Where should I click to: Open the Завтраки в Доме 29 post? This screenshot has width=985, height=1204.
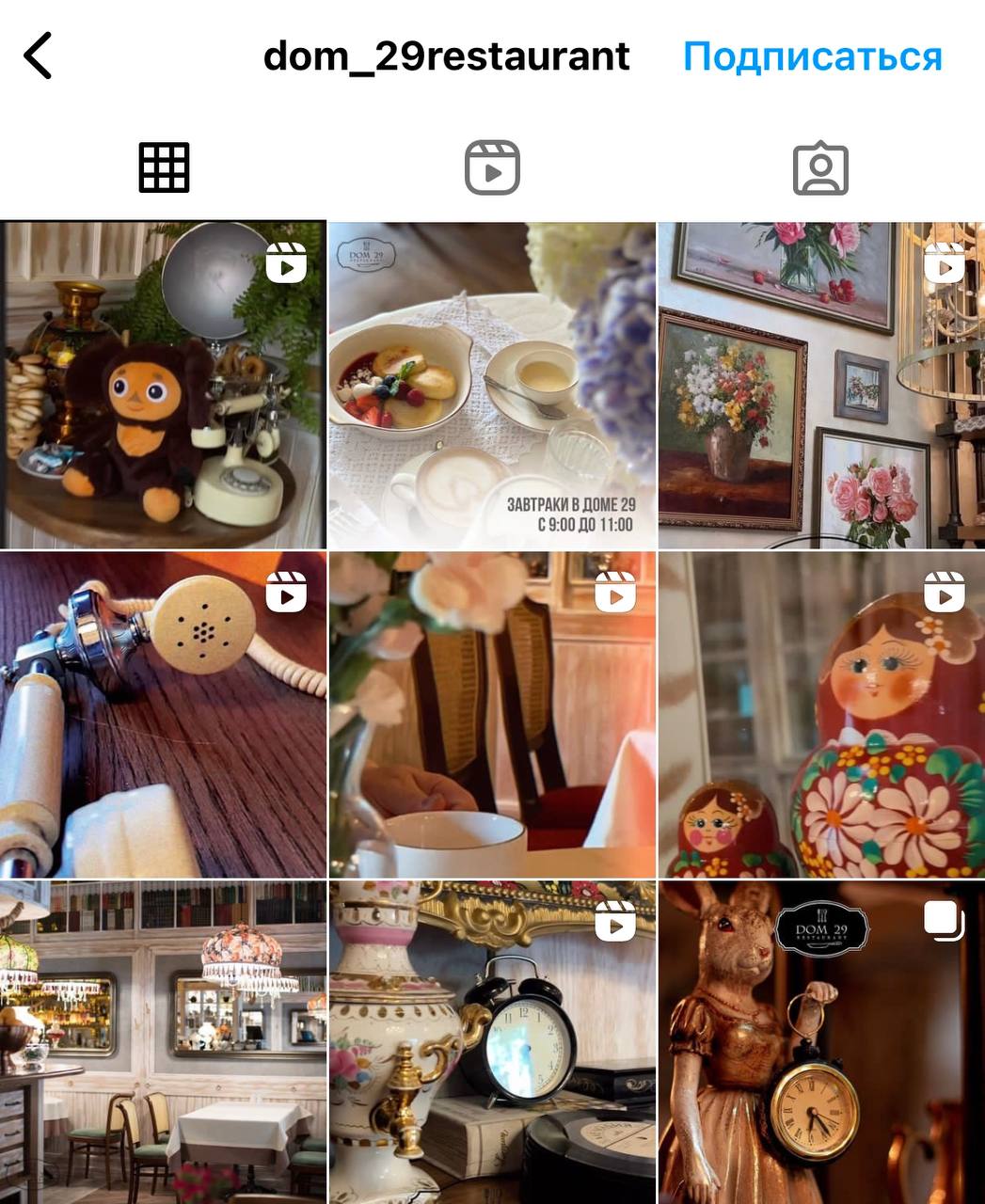pos(492,386)
